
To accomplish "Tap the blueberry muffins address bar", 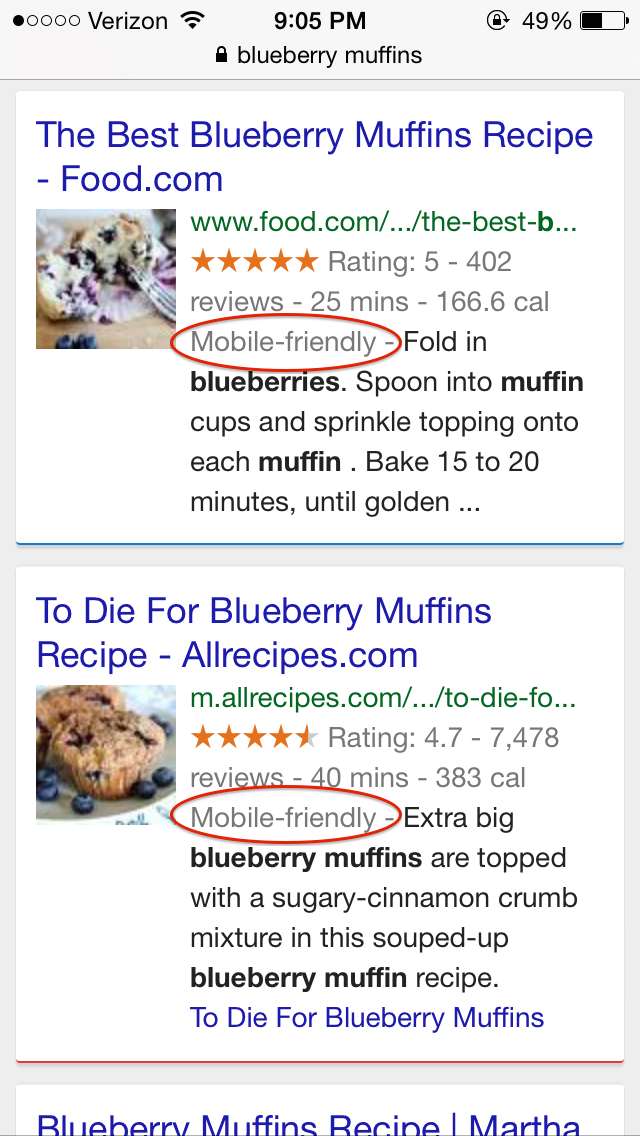I will [320, 55].
